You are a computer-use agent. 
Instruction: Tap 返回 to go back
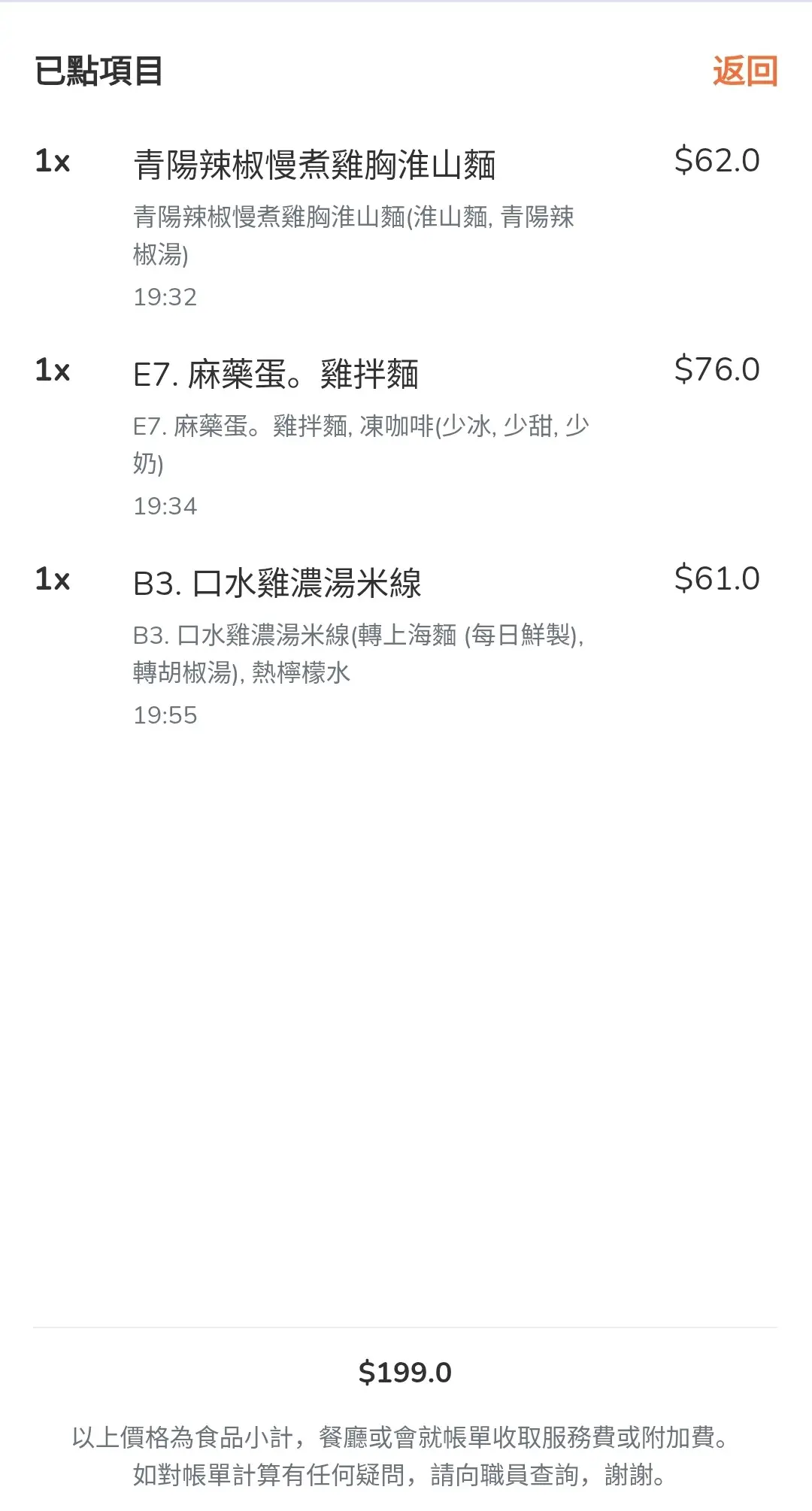[x=744, y=71]
